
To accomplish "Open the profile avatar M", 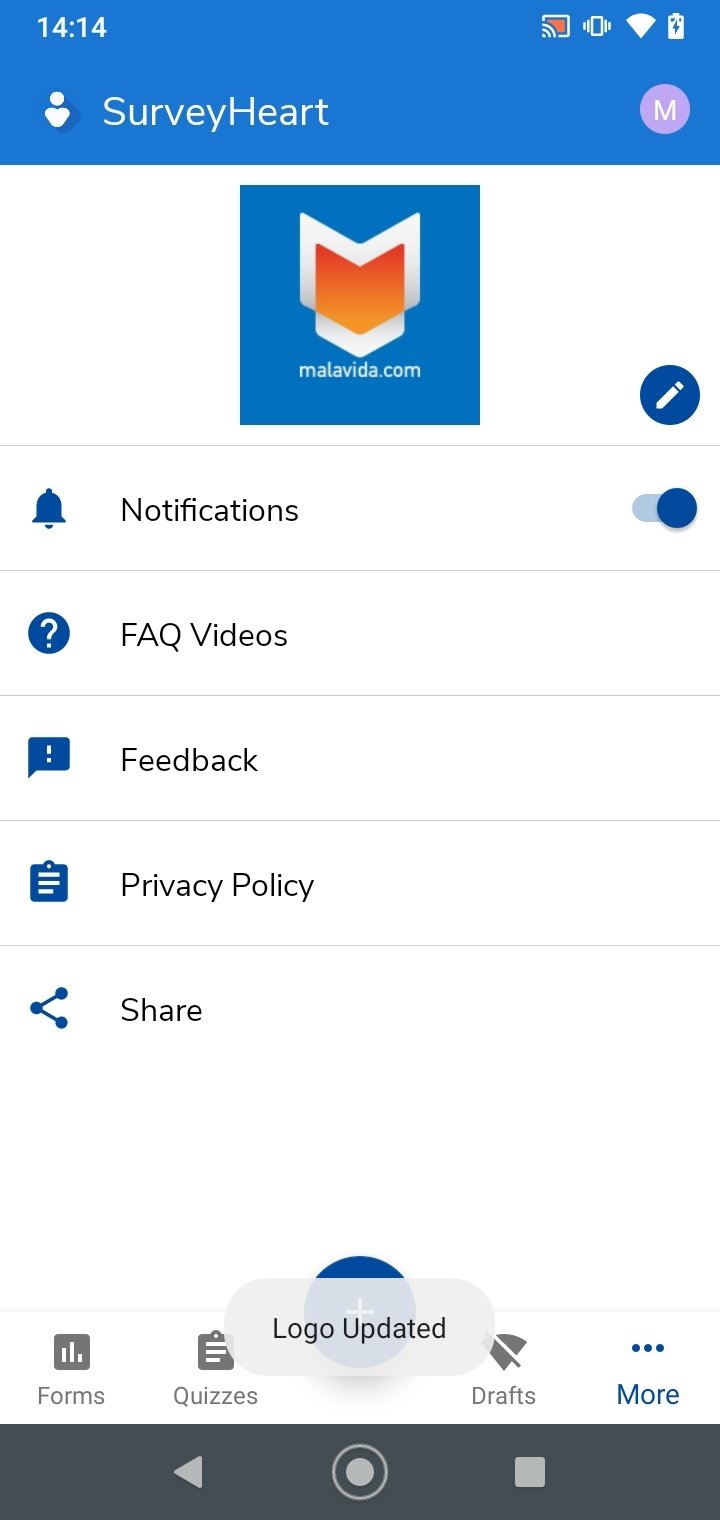I will click(665, 110).
